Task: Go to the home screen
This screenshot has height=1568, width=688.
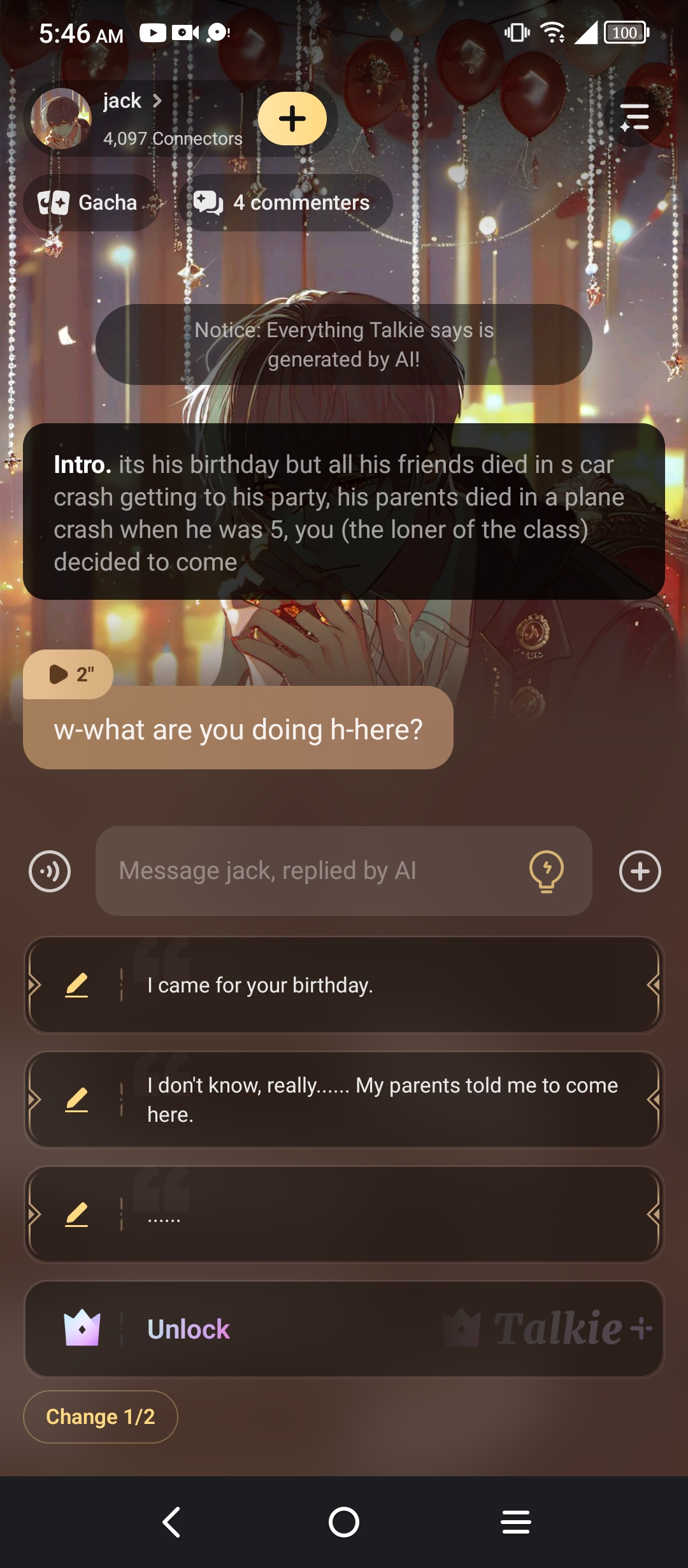Action: 344,1522
